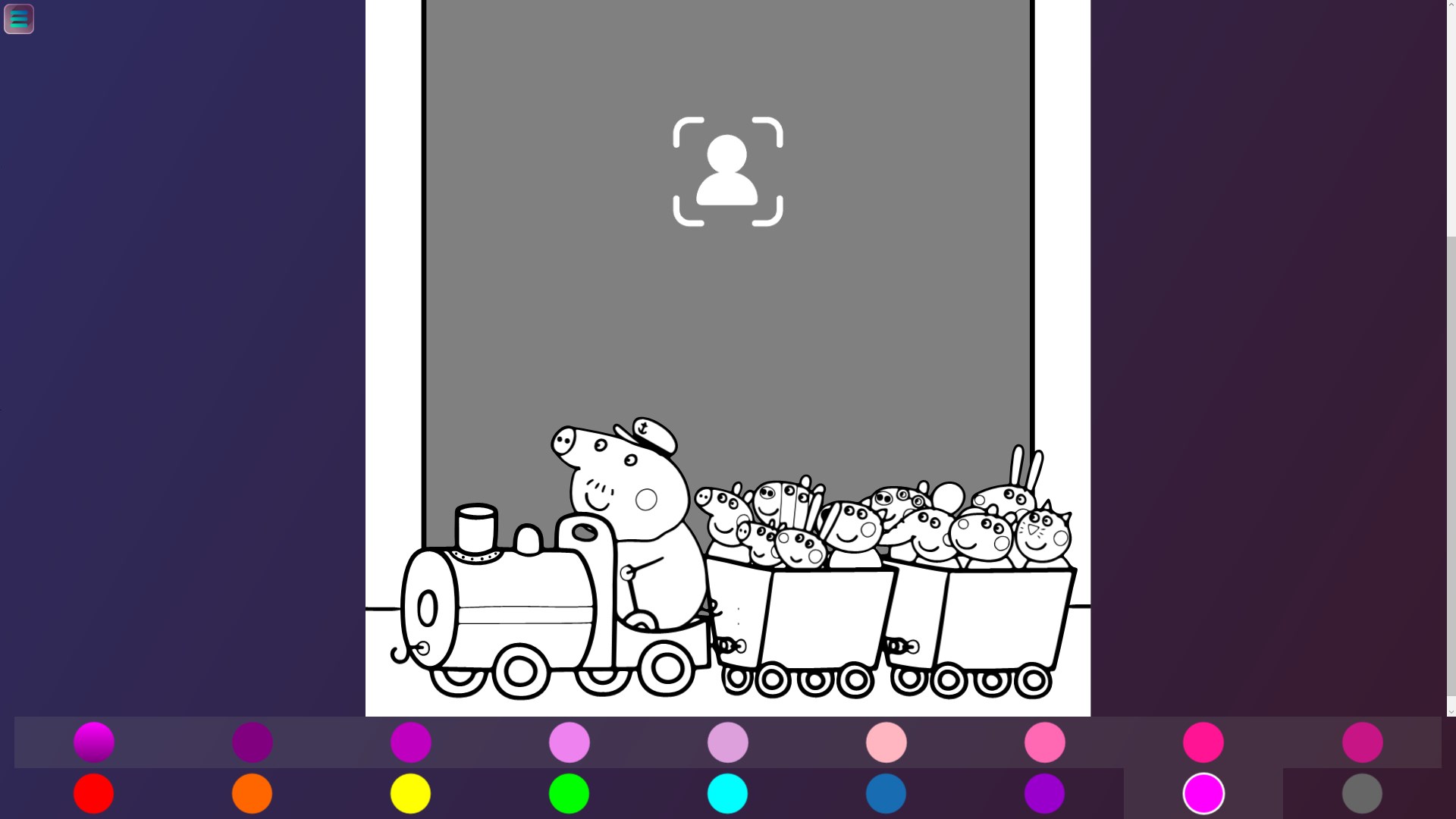Viewport: 1456px width, 819px height.
Task: Select the bottom-row purple color swatch
Action: (1044, 793)
